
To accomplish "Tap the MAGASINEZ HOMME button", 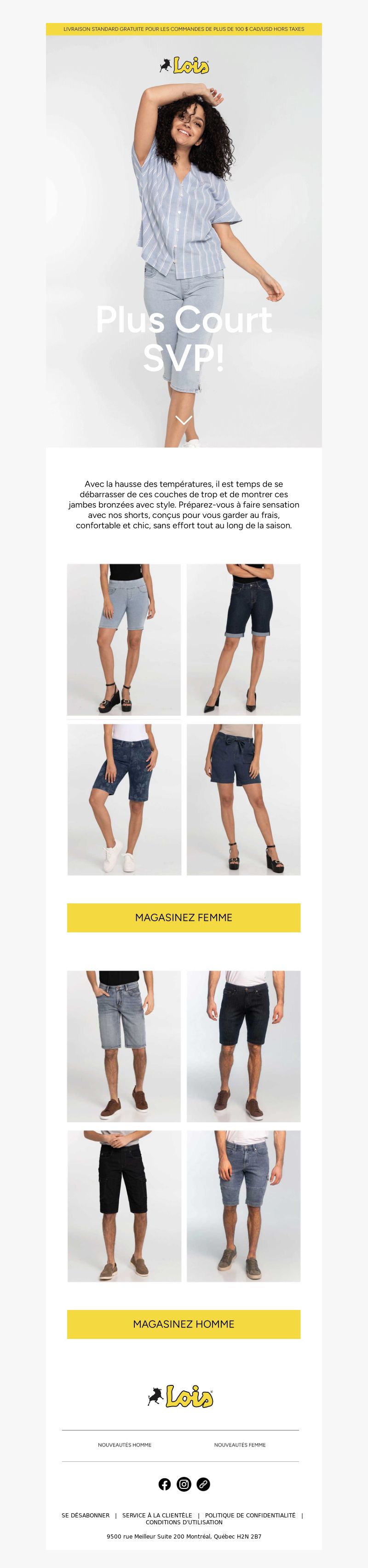I will [184, 1324].
